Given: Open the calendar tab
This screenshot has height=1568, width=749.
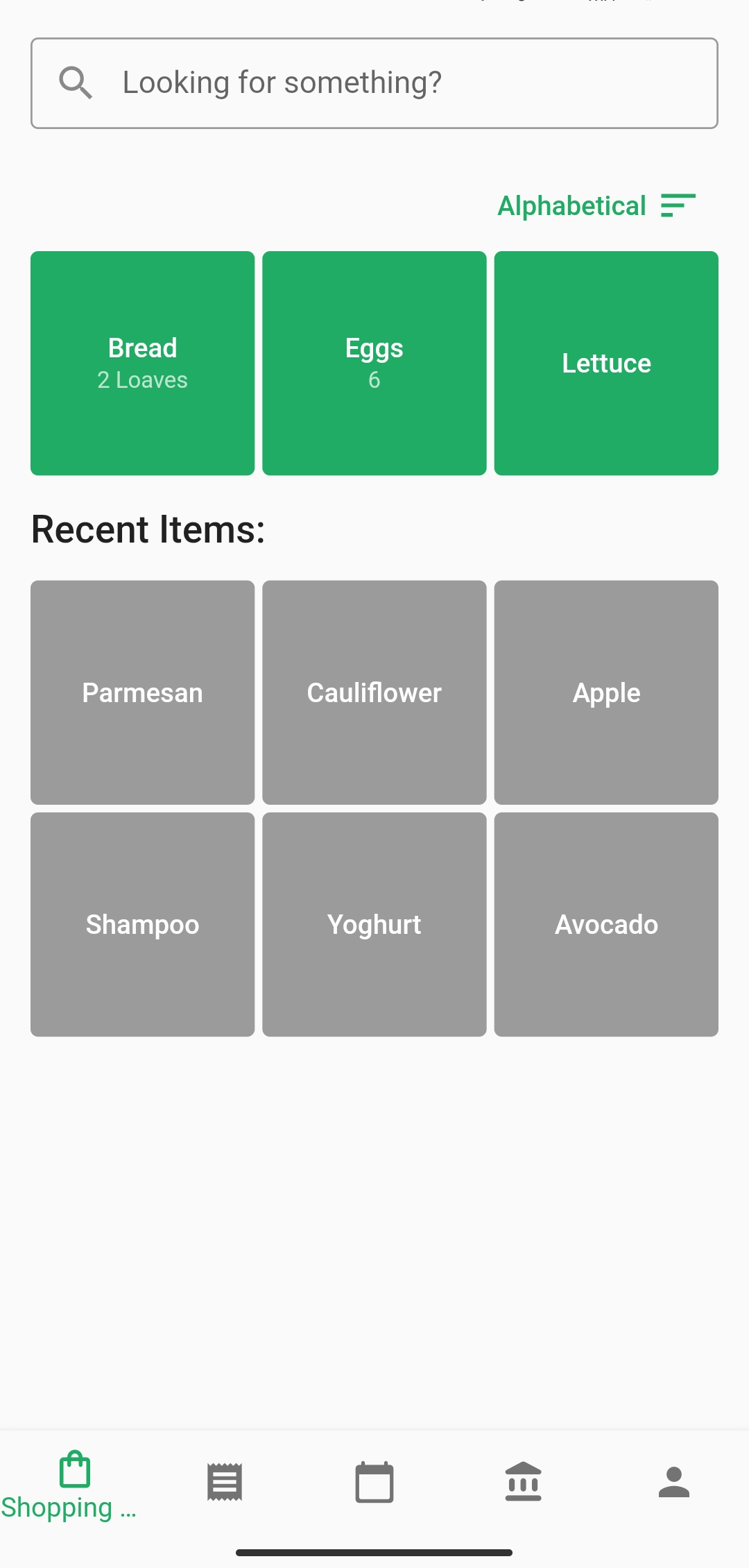Looking at the screenshot, I should [x=374, y=1483].
